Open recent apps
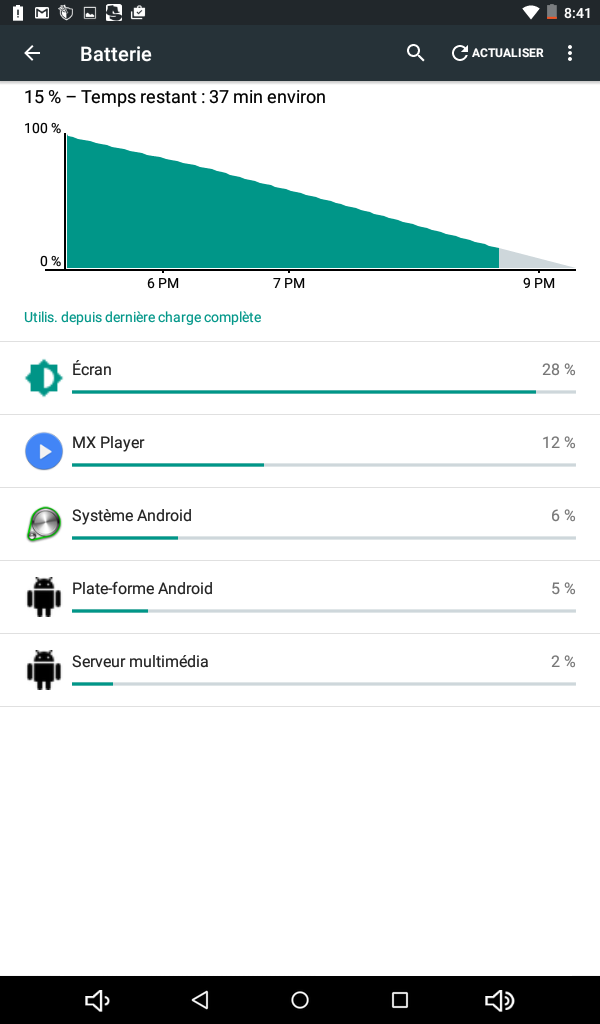This screenshot has width=600, height=1024. click(400, 1000)
